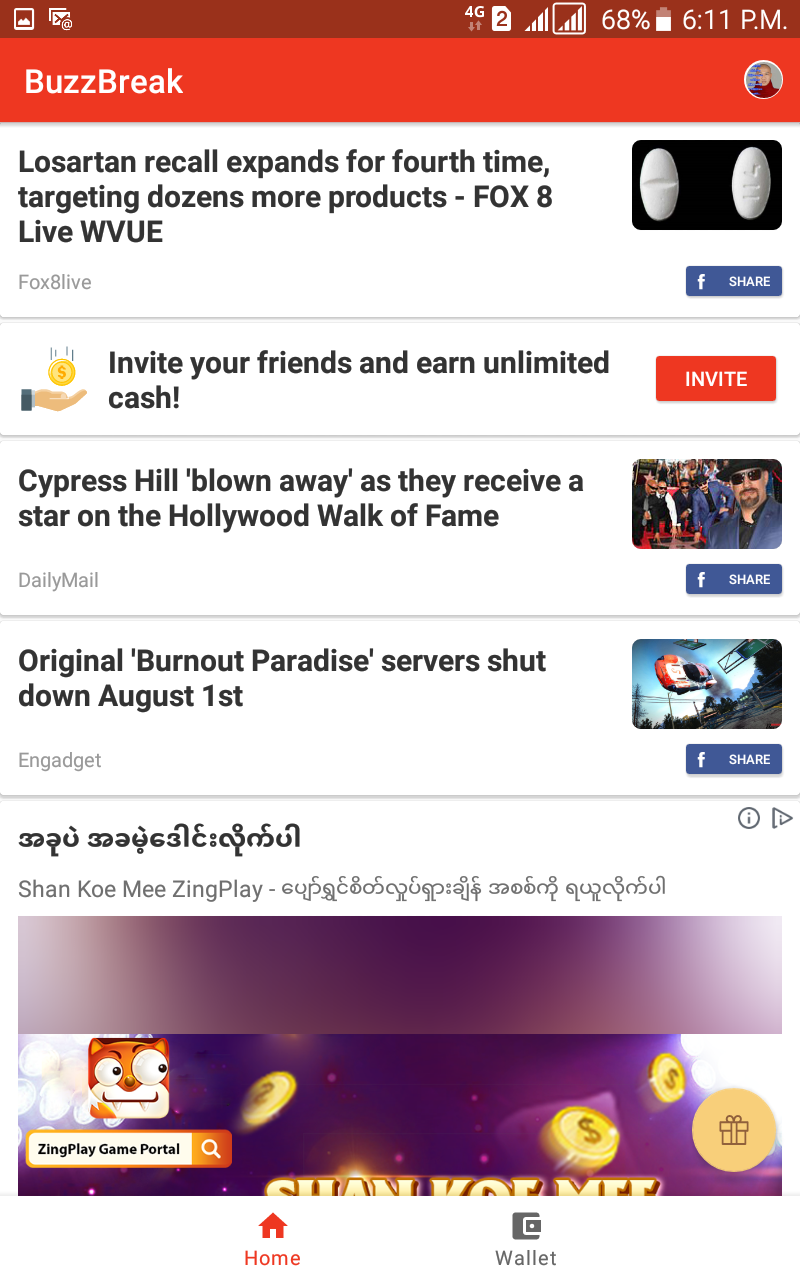Share the Fox8live article on Facebook

tap(733, 282)
